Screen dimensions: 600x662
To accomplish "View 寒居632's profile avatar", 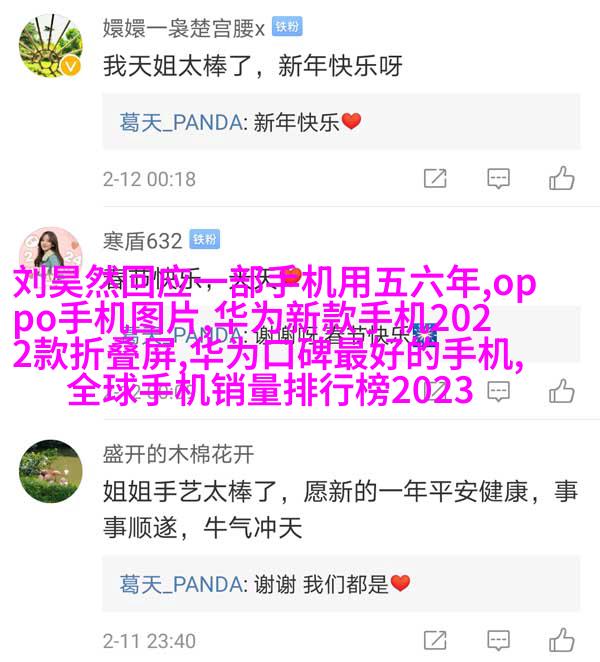I will point(49,260).
